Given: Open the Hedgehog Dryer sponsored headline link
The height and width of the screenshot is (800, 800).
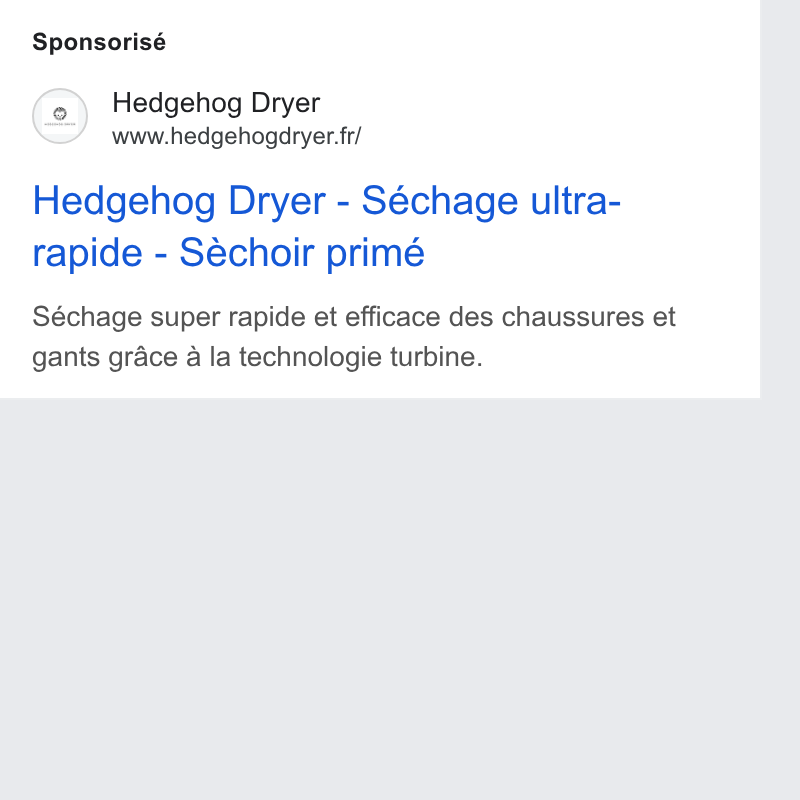Looking at the screenshot, I should click(x=327, y=226).
